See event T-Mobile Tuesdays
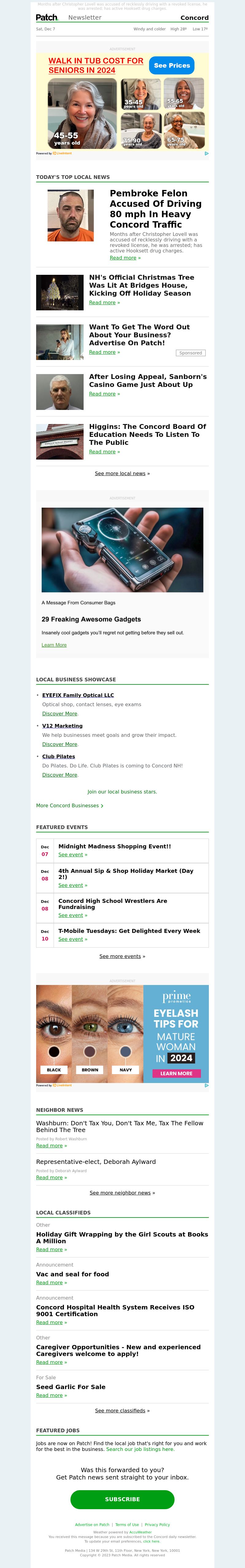 coord(70,939)
